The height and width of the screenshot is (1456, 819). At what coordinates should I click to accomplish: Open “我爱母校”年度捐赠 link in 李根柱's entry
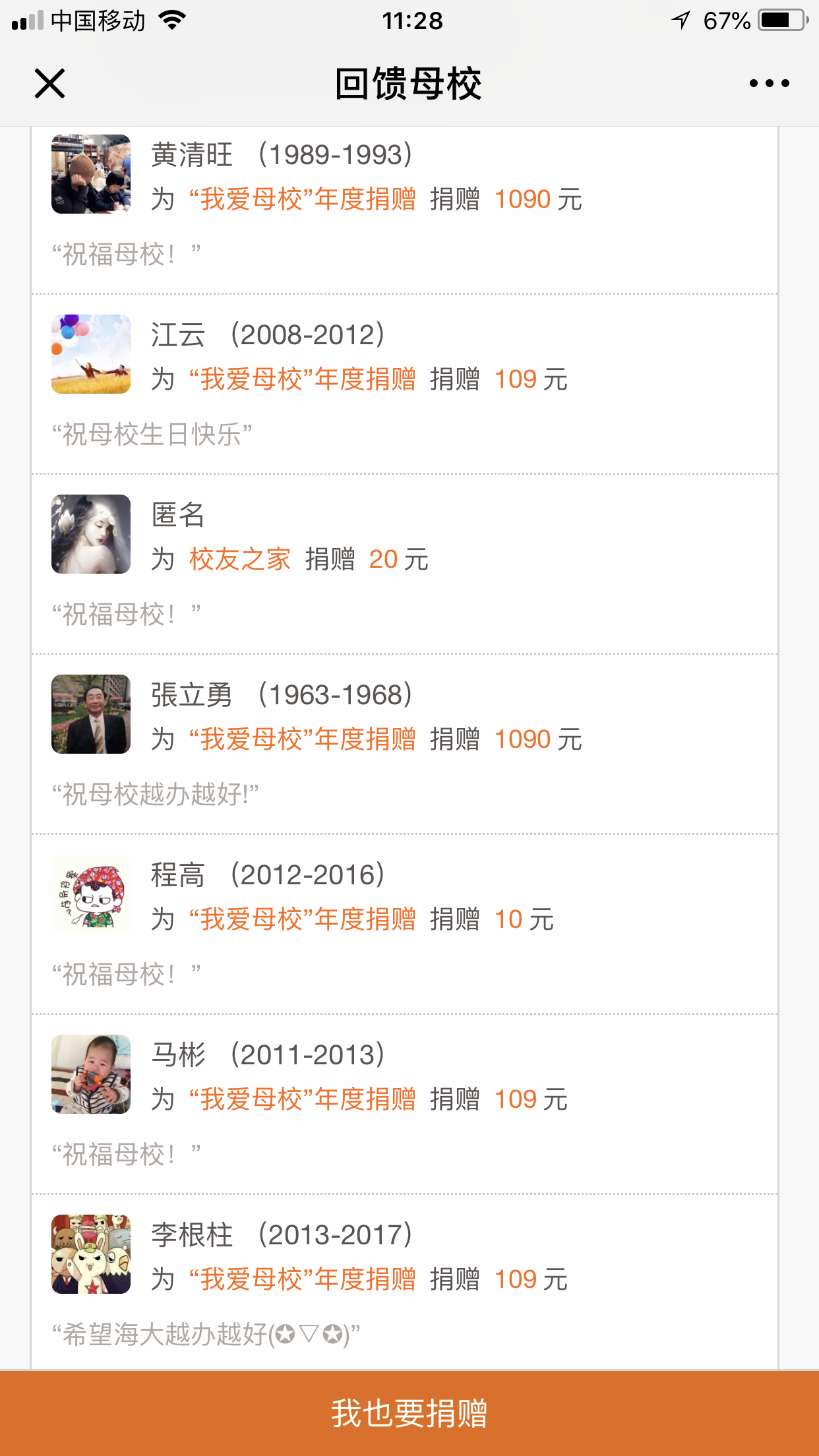(302, 1279)
